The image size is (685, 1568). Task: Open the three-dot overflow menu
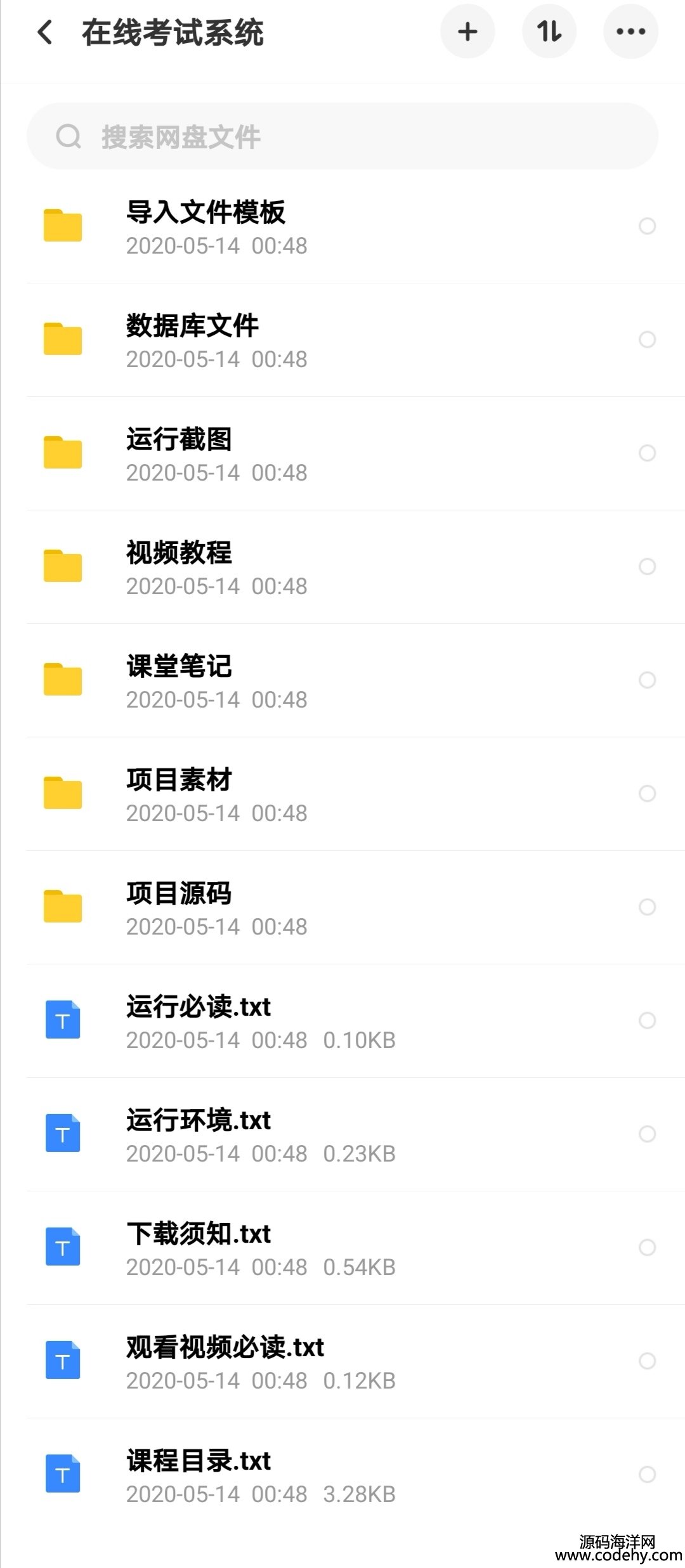click(630, 32)
